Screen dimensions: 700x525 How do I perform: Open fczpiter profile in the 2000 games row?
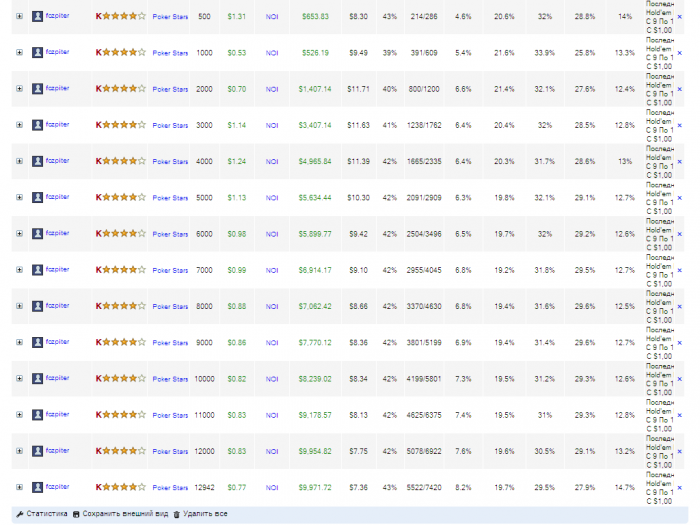(x=57, y=89)
